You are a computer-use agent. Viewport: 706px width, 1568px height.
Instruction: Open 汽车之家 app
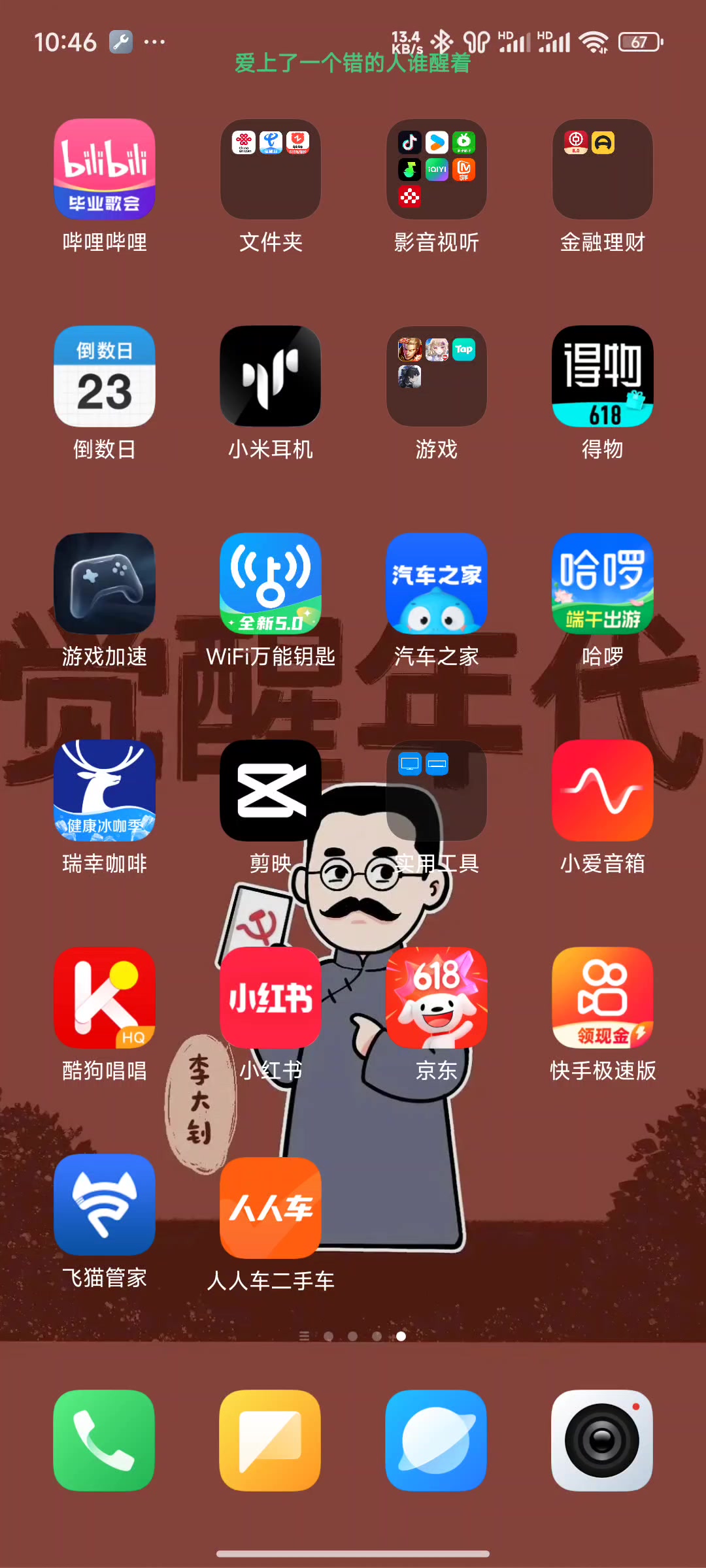coord(436,583)
